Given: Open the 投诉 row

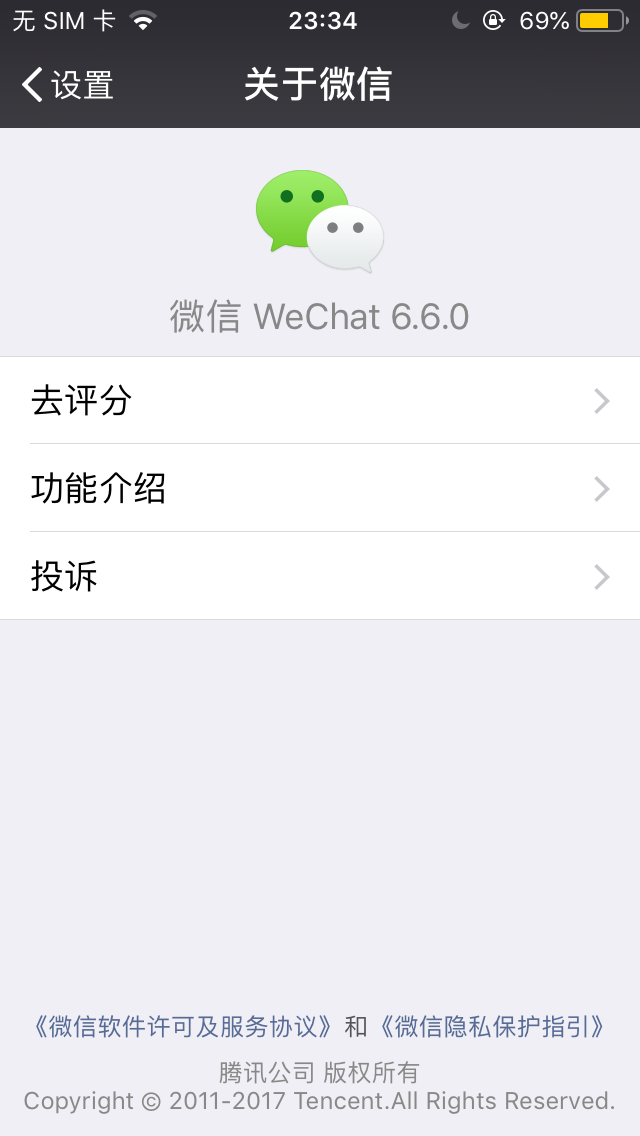Looking at the screenshot, I should click(320, 577).
